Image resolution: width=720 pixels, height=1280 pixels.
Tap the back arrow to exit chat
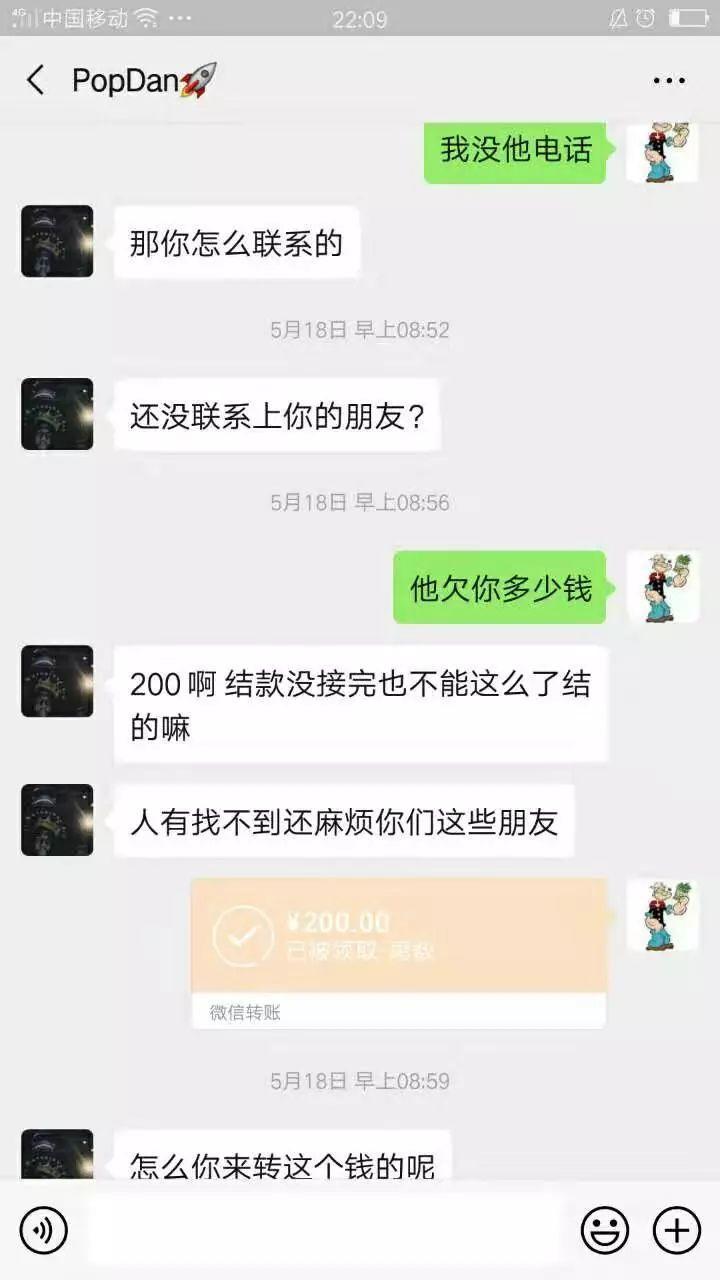pyautogui.click(x=36, y=79)
